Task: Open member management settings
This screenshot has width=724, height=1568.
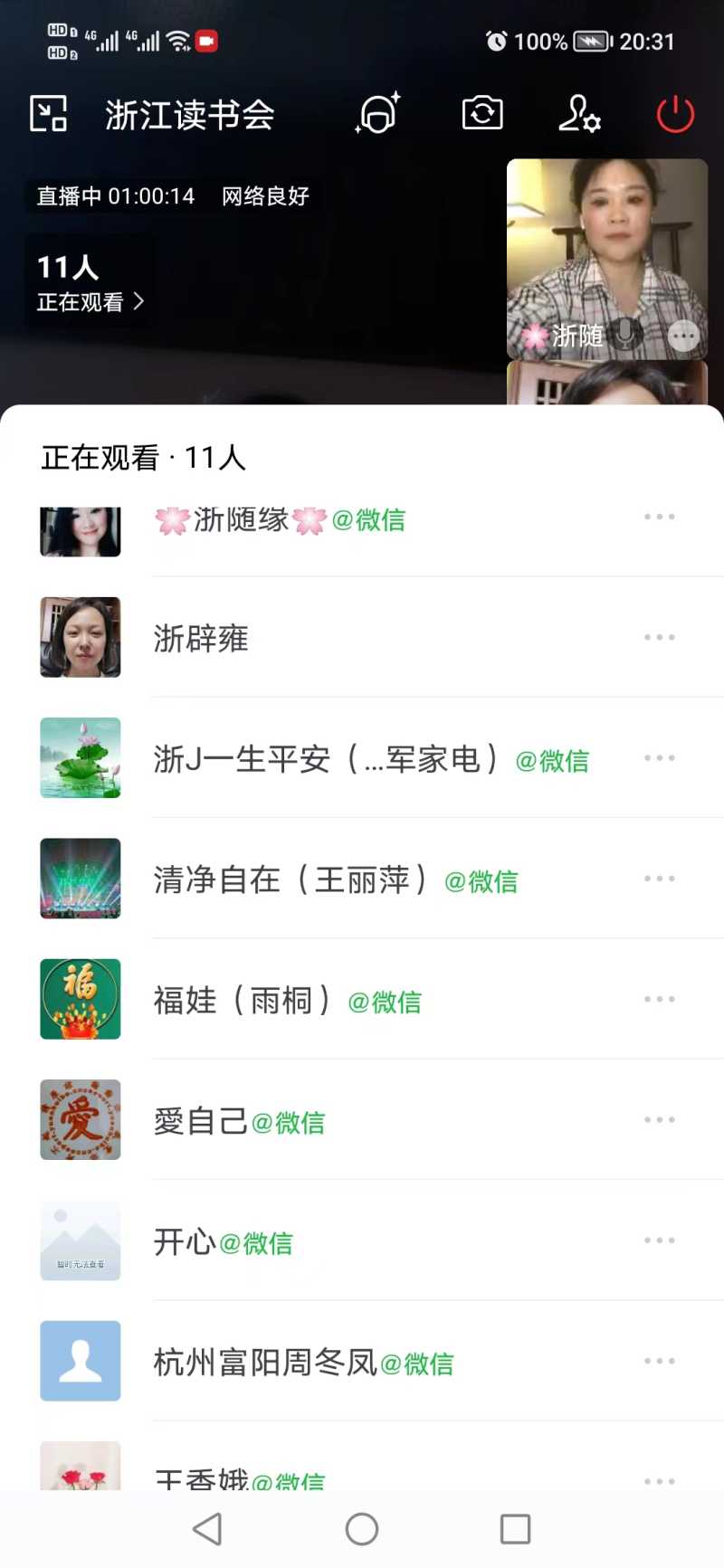Action: (579, 114)
